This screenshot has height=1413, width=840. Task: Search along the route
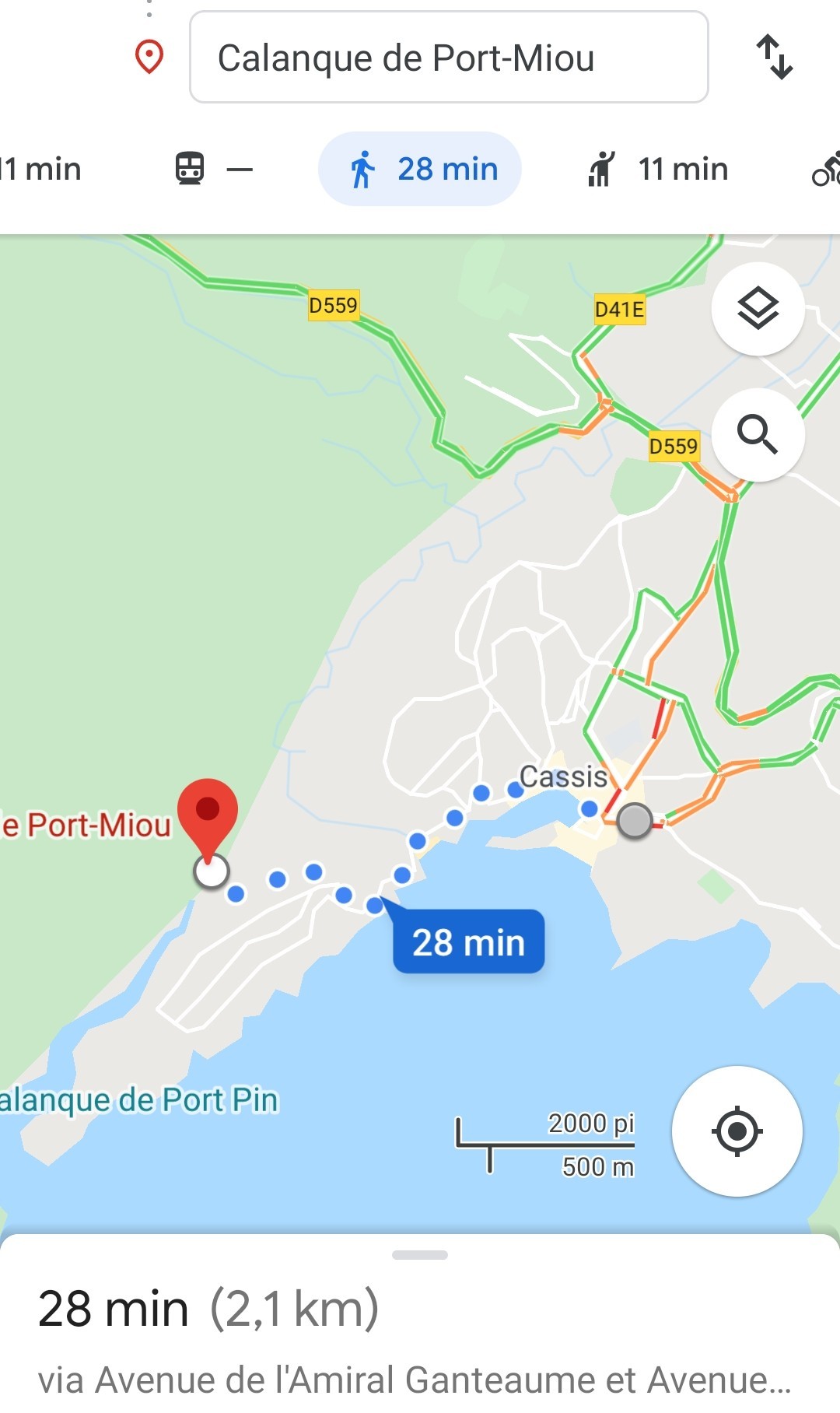(758, 434)
